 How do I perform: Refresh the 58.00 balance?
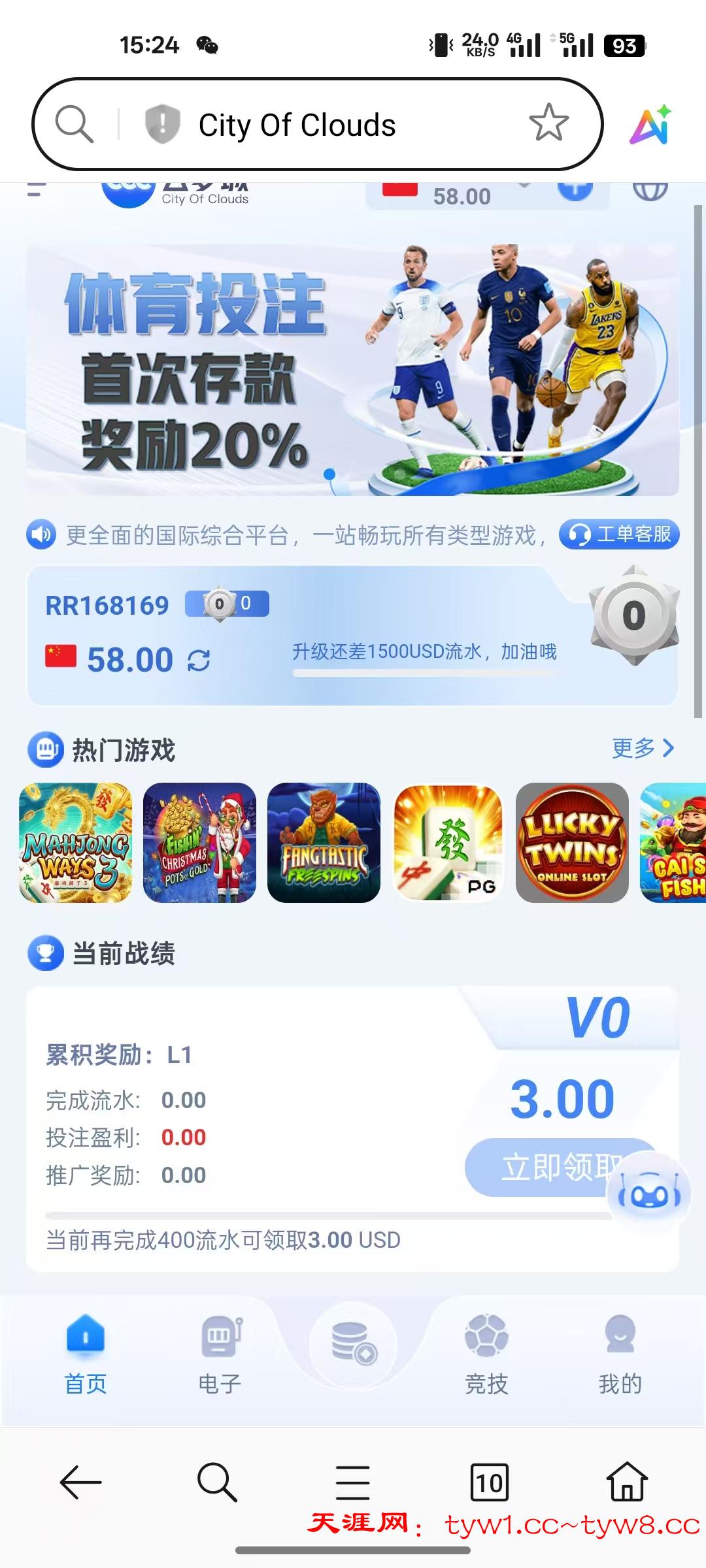click(x=199, y=661)
